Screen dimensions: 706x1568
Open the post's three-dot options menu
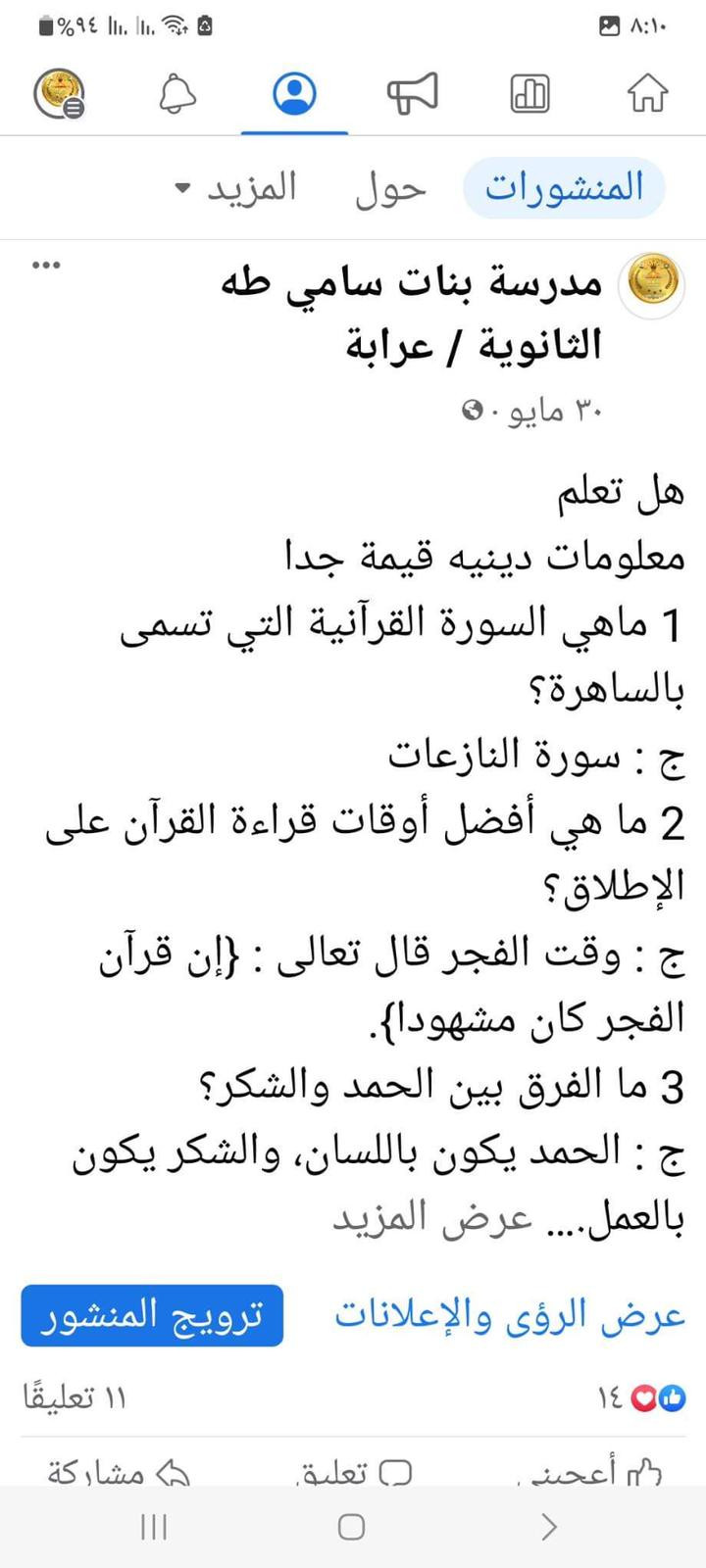[x=46, y=265]
